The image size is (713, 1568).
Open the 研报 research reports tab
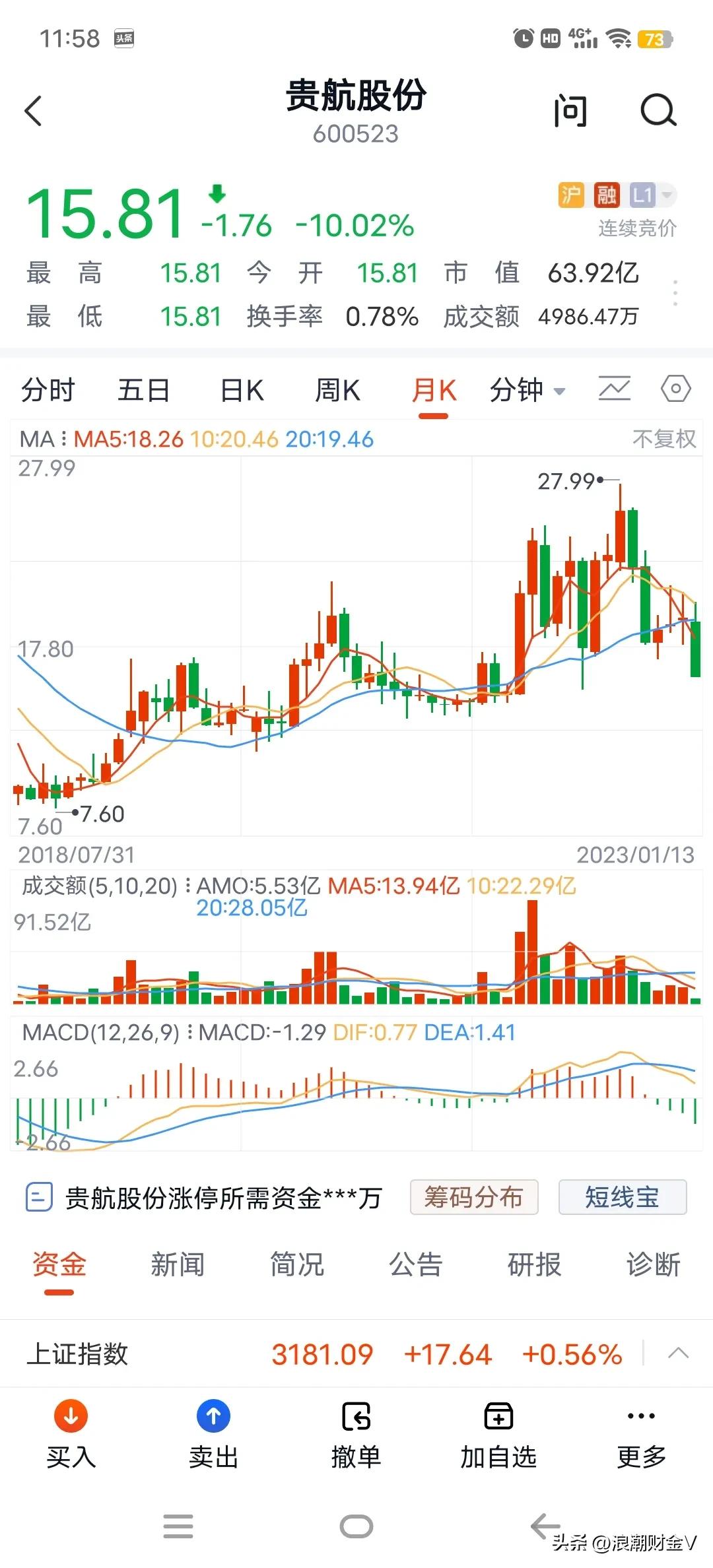(x=534, y=1265)
